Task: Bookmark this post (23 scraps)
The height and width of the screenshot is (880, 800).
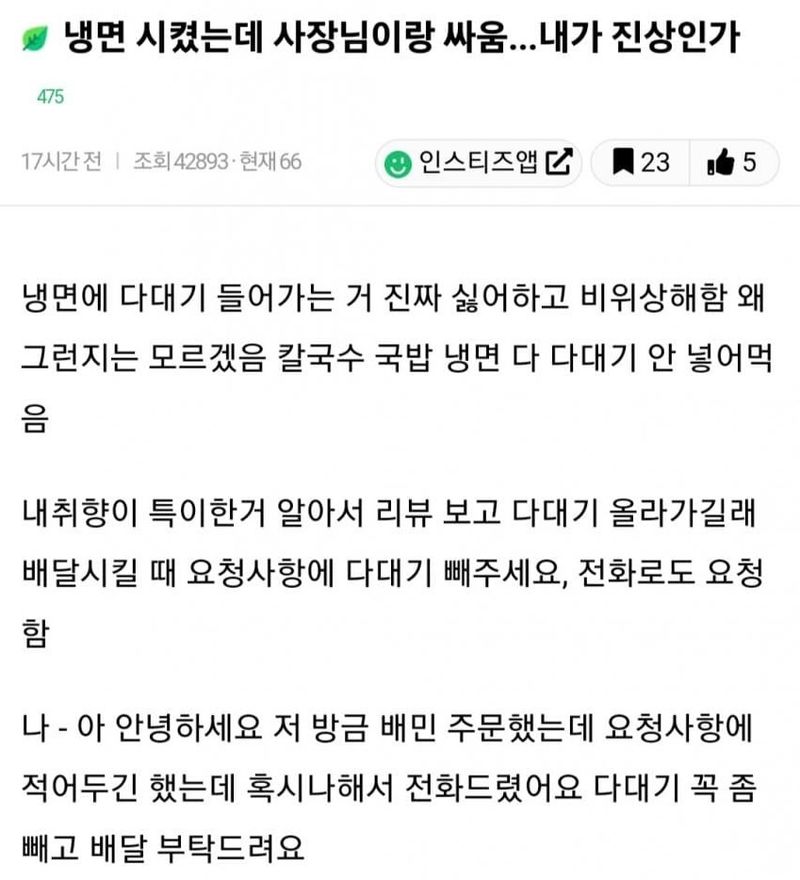Action: pos(640,162)
